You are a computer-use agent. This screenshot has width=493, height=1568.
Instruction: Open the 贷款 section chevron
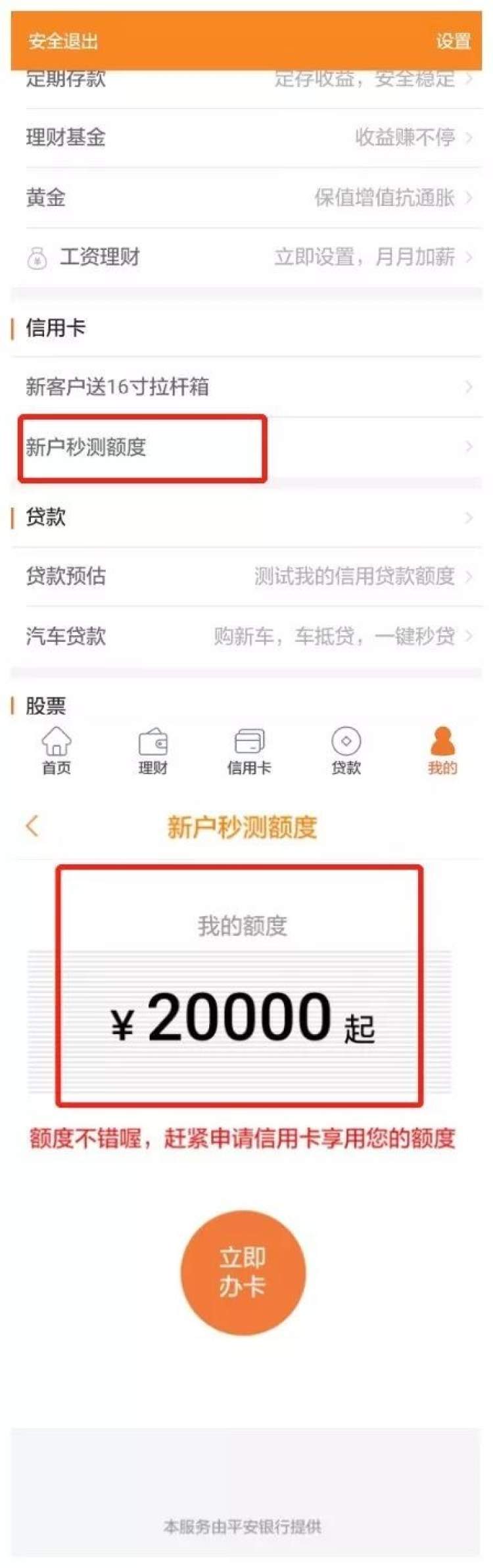468,517
